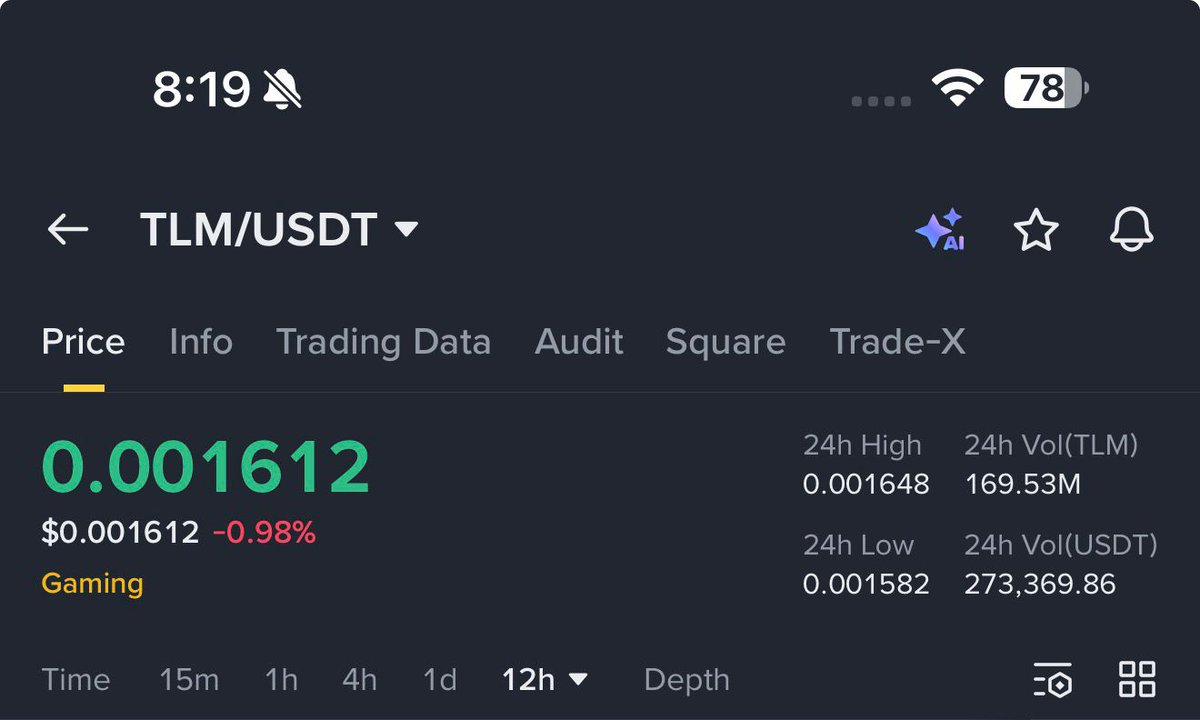Select the Time chart view

pyautogui.click(x=76, y=680)
